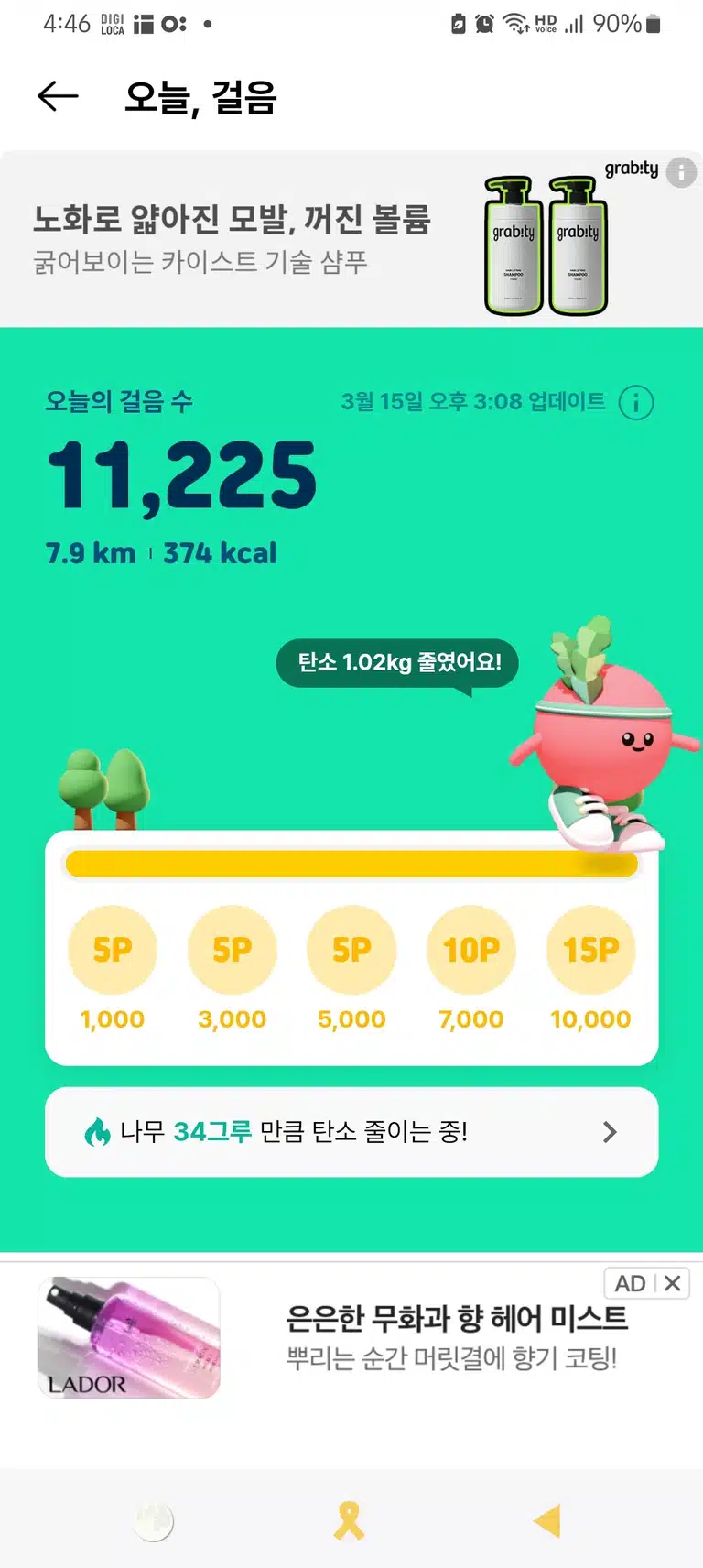Claim the 10P reward for 7,000 steps

point(471,950)
